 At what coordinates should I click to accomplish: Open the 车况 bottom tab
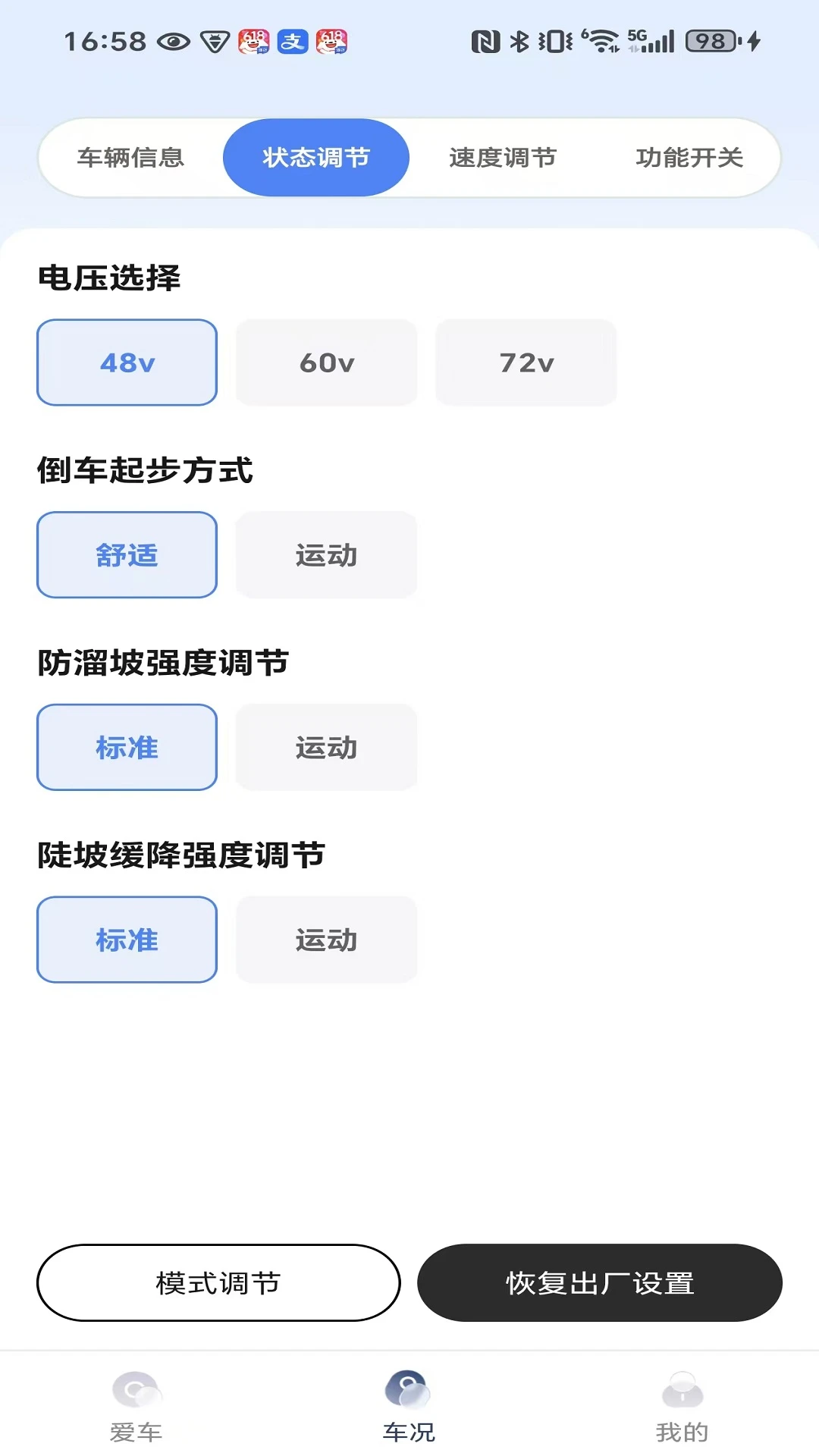click(409, 1407)
